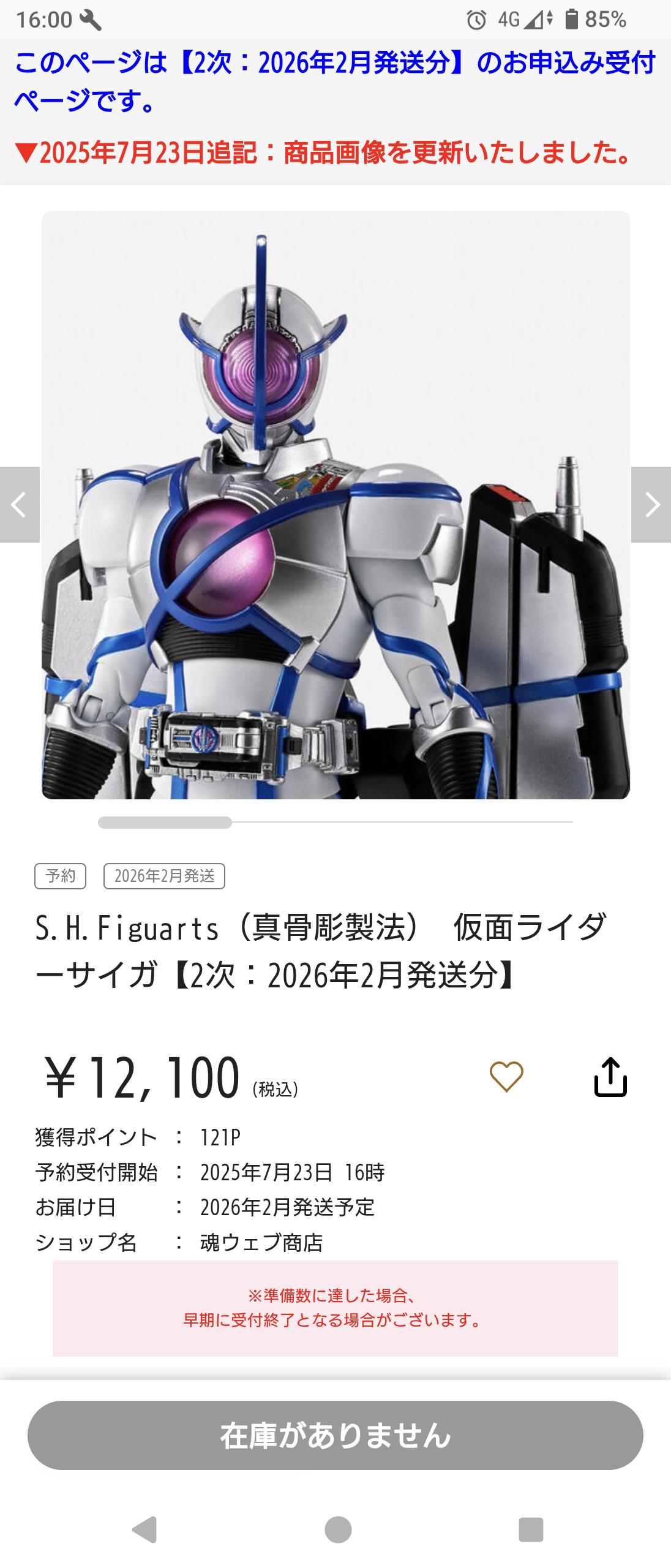Go back with the system back button
Image resolution: width=671 pixels, height=1568 pixels.
(x=145, y=1529)
